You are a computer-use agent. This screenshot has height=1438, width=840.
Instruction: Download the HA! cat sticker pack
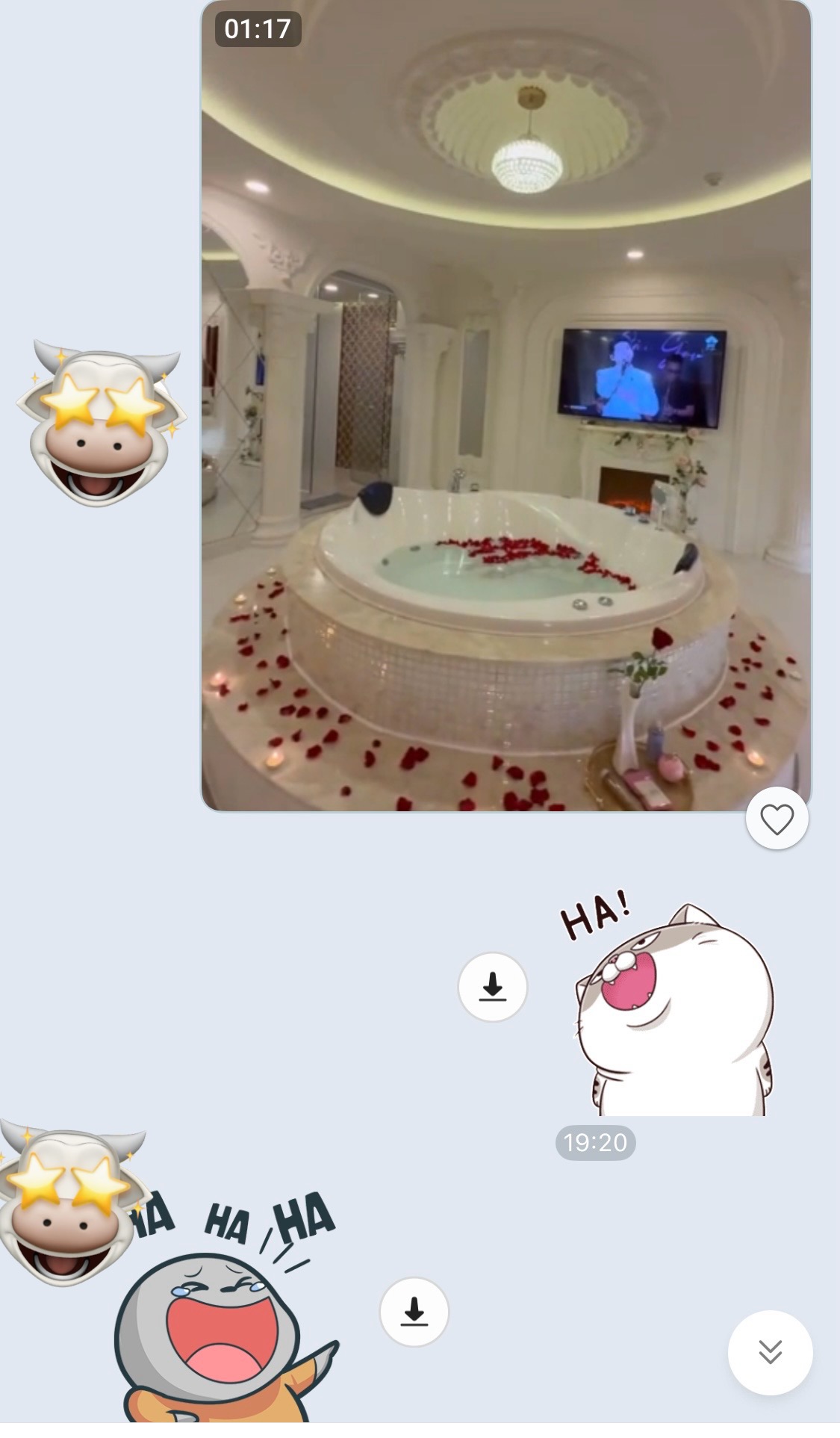[x=492, y=987]
